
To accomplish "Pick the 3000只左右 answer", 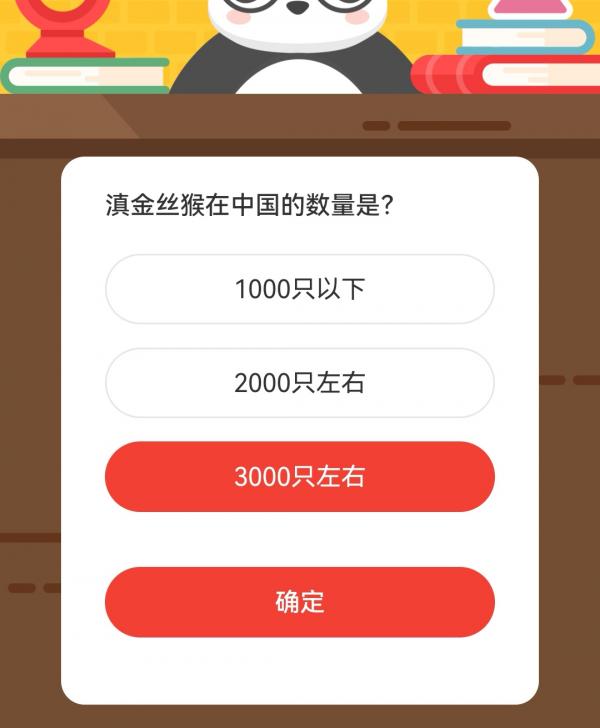I will coord(300,477).
